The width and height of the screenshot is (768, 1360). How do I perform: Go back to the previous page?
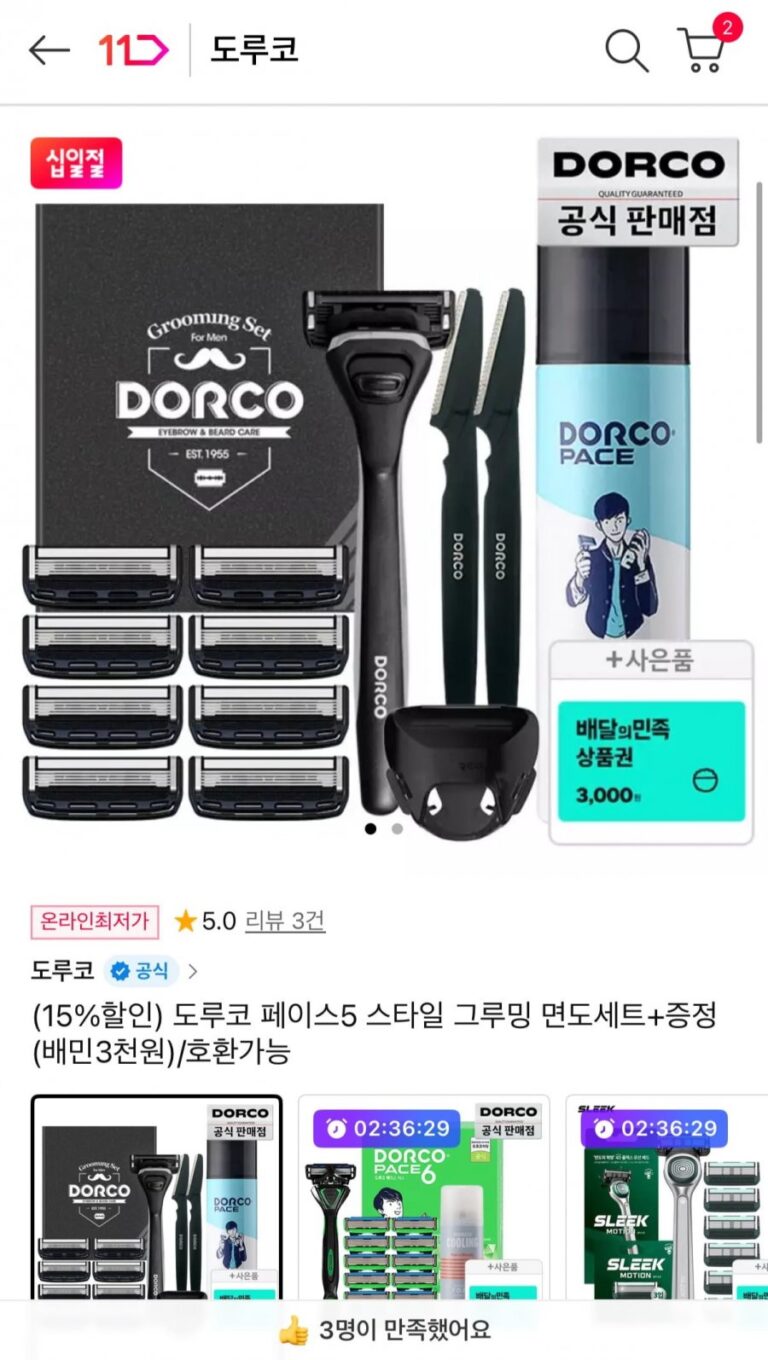tap(49, 50)
